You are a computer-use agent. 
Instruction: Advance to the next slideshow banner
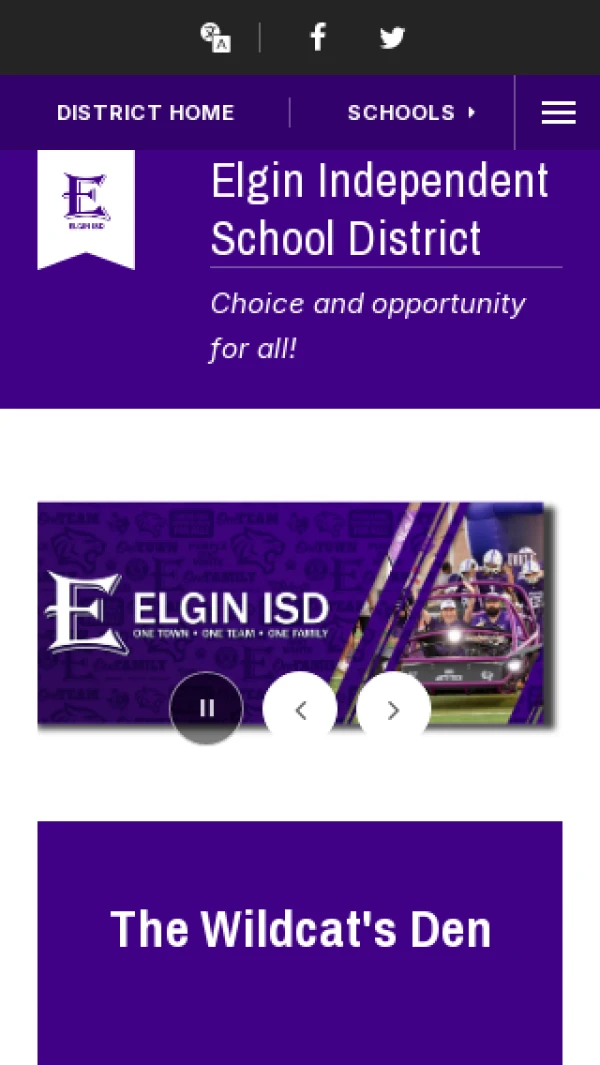click(393, 709)
